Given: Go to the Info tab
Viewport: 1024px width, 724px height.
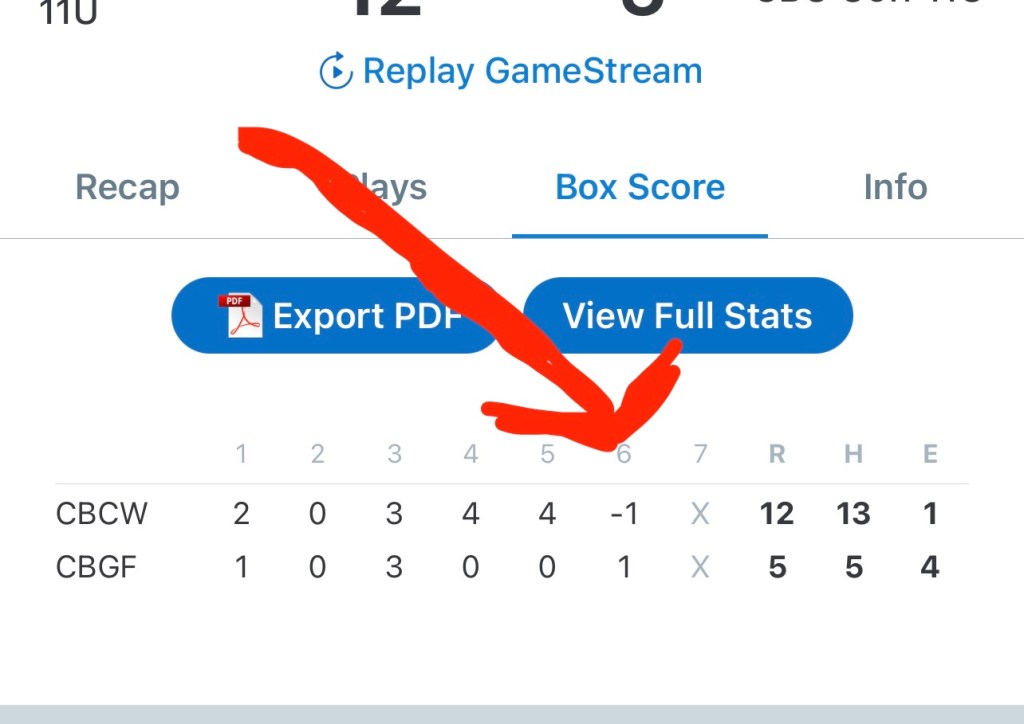Looking at the screenshot, I should pyautogui.click(x=895, y=187).
